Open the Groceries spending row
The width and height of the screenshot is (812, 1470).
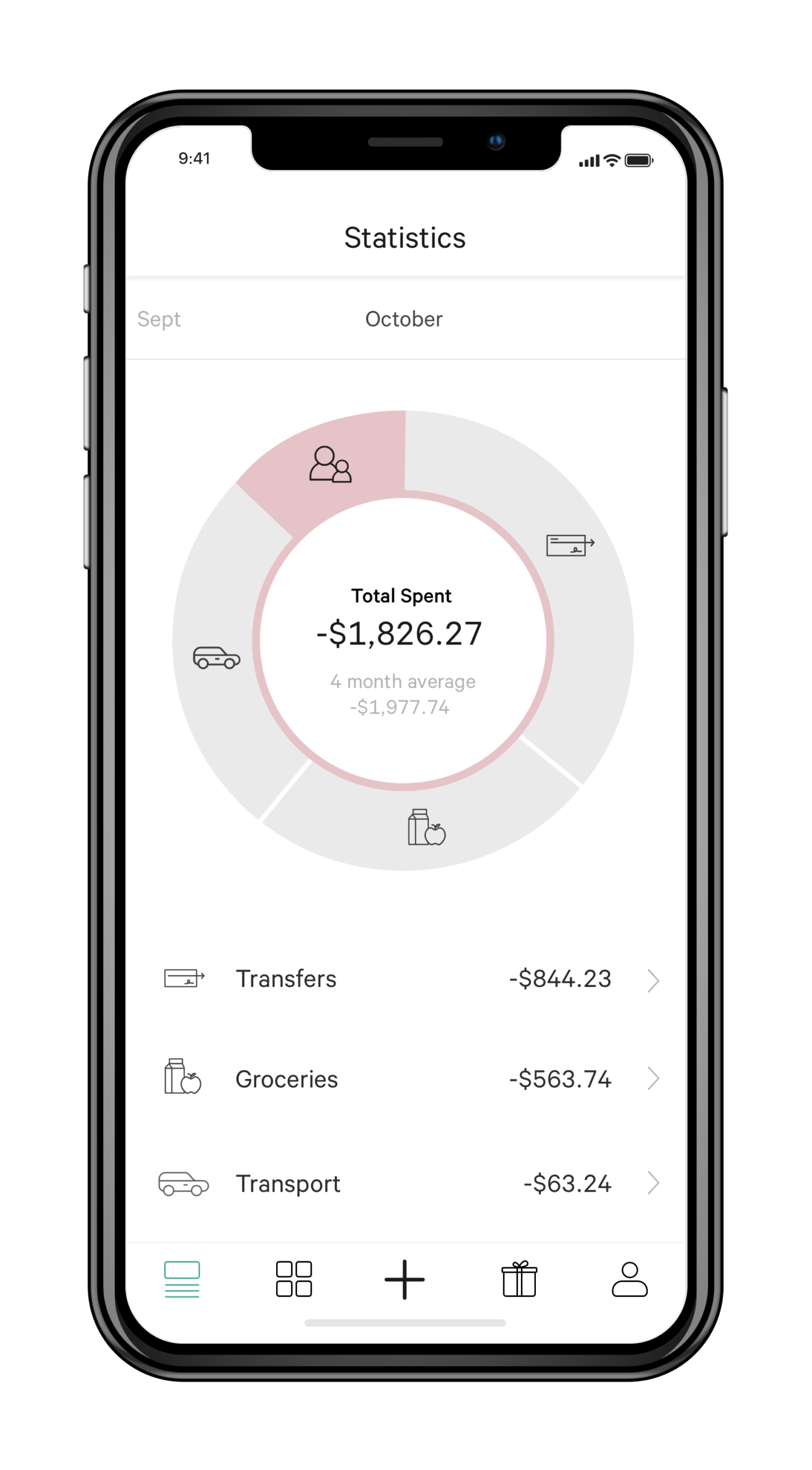coord(406,1079)
